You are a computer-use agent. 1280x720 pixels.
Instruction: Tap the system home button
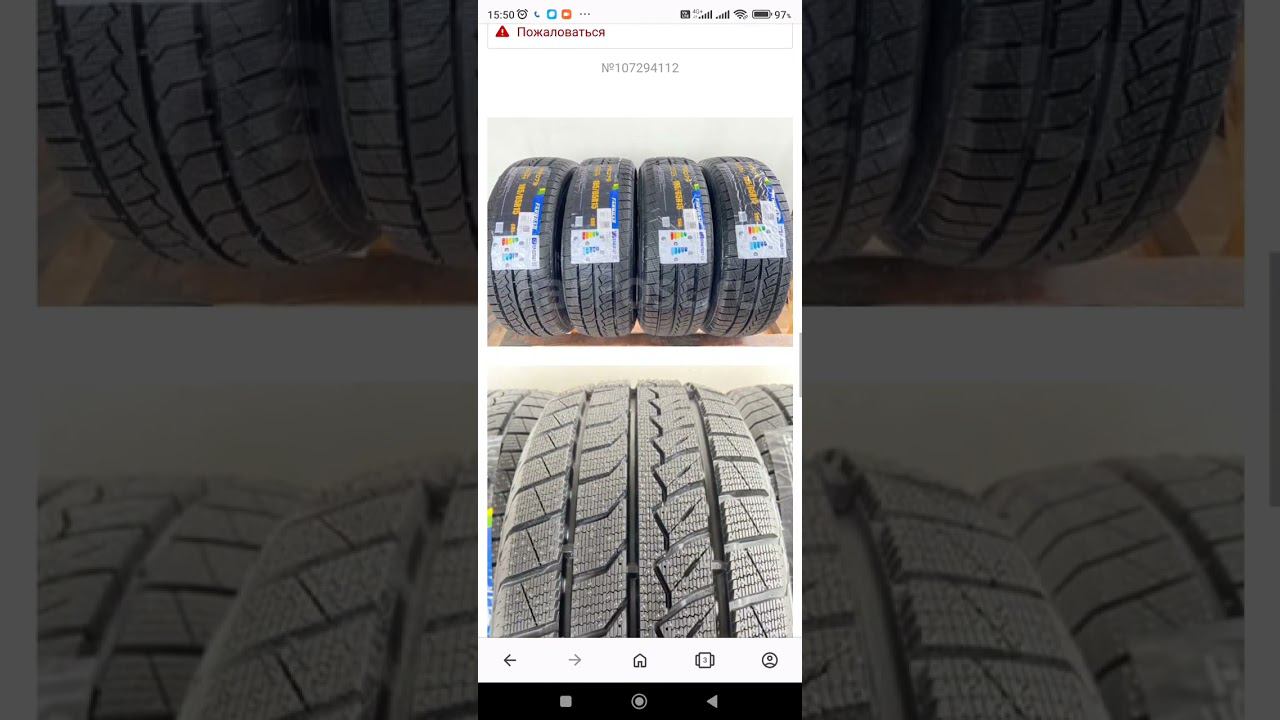click(x=639, y=702)
